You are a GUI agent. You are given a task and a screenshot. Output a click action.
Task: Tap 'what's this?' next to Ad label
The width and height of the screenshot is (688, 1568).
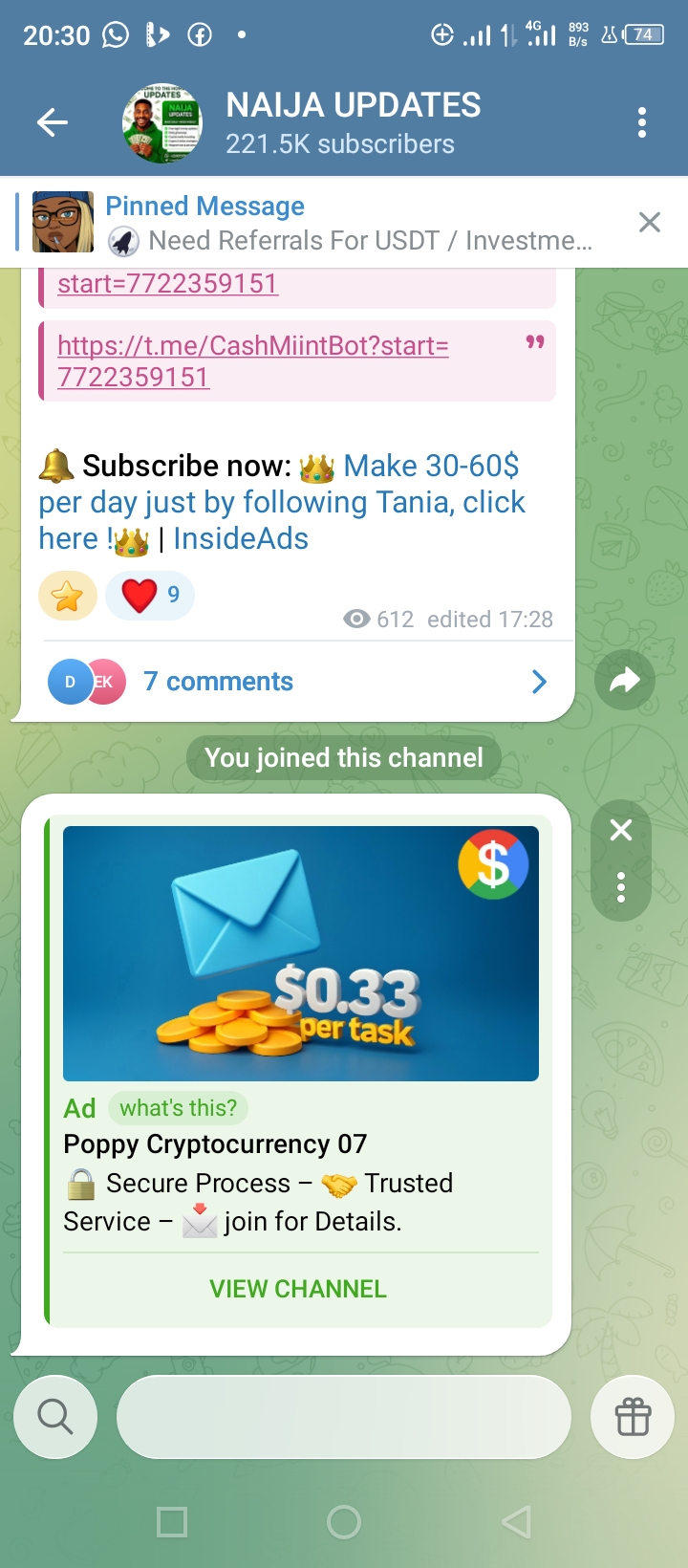click(x=178, y=1108)
